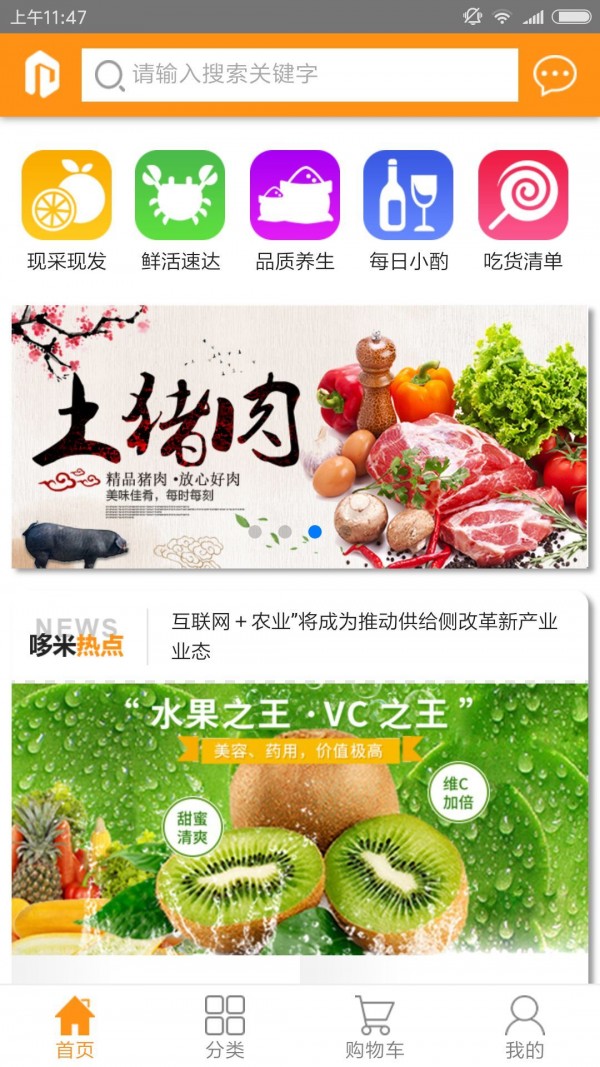Screen dimensions: 600x1067
Task: Go to the 我的 profile tab
Action: [525, 1027]
